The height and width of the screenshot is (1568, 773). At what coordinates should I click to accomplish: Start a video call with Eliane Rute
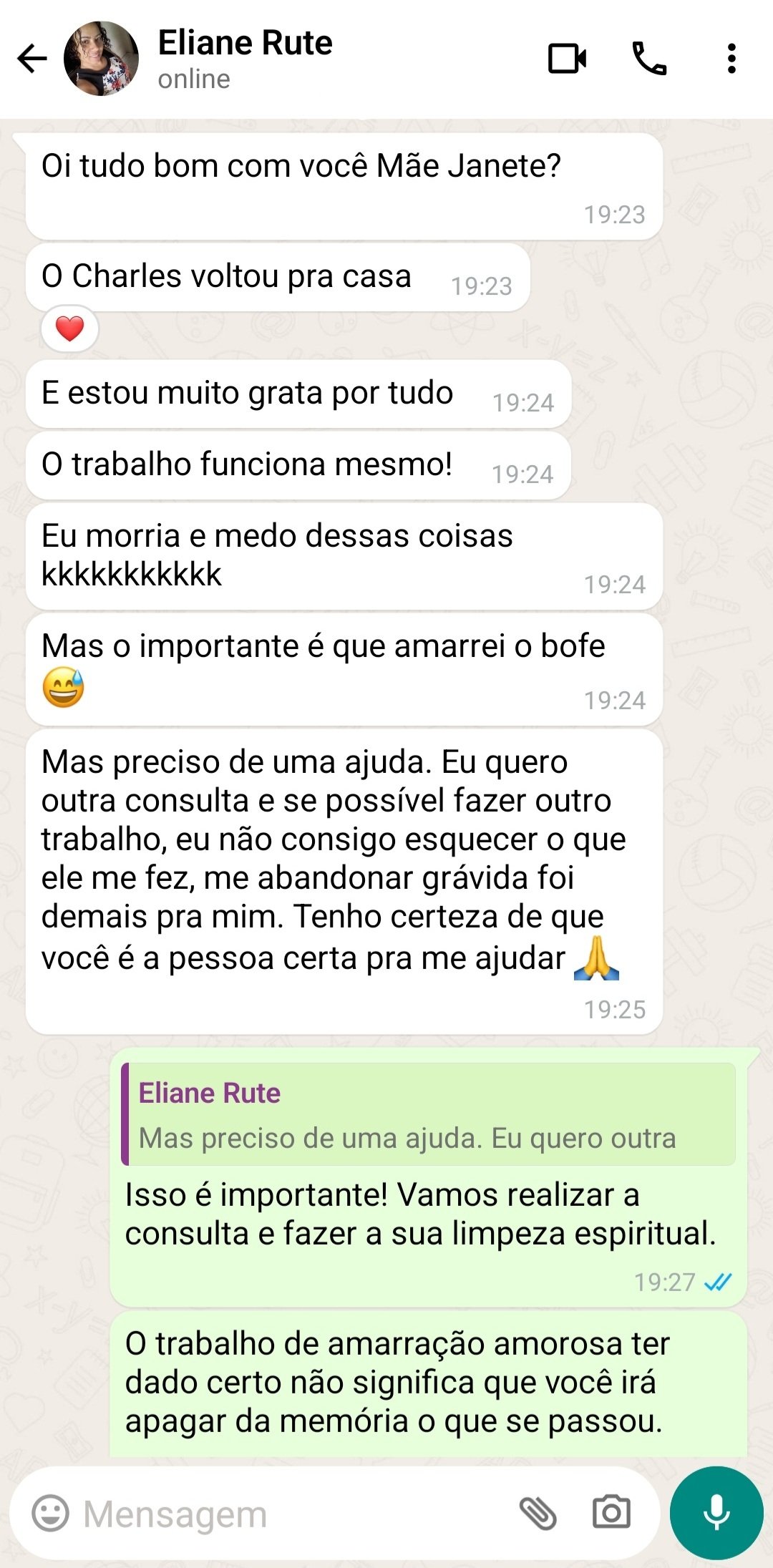coord(567,59)
